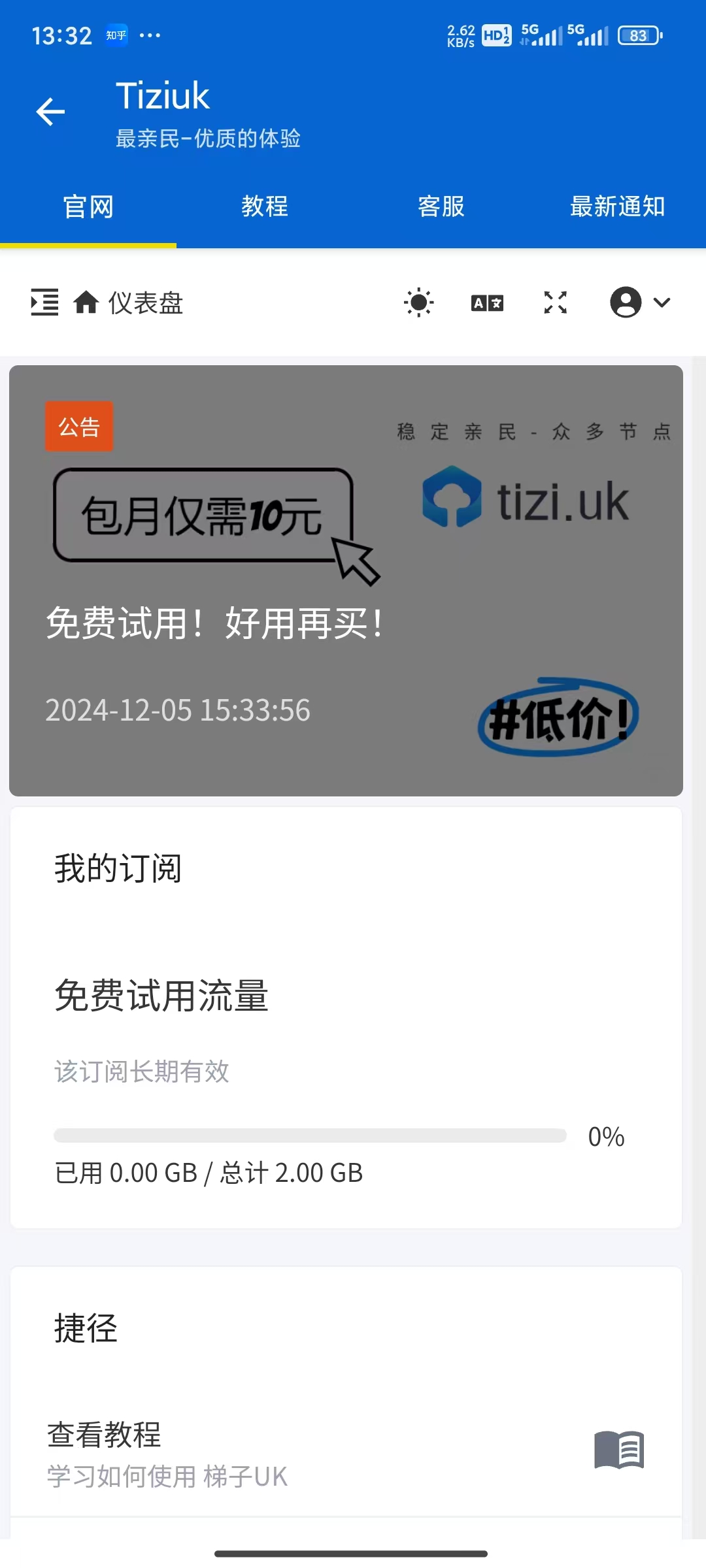Switch to the 客服 tab
This screenshot has width=706, height=1568.
coord(441,206)
